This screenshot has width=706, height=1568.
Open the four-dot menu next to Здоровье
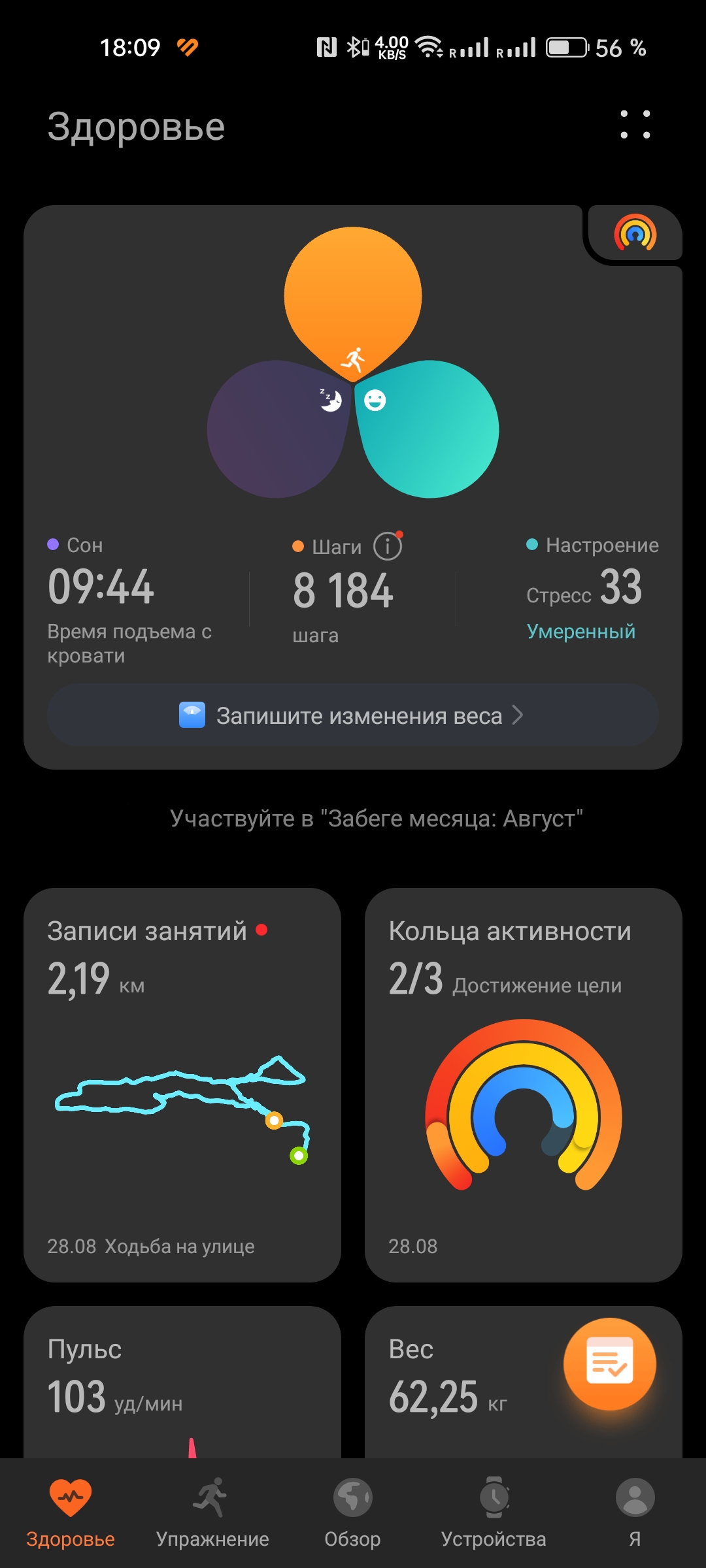[635, 124]
